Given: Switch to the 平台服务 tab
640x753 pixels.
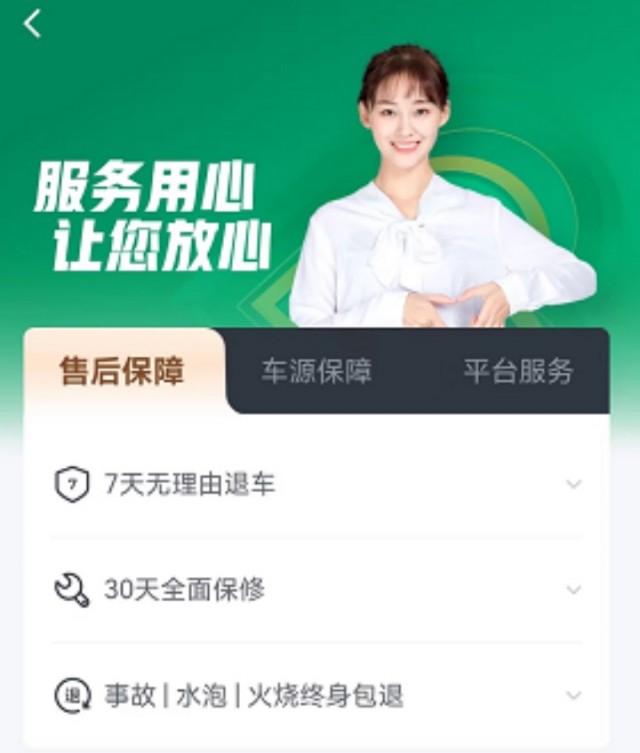Looking at the screenshot, I should click(518, 372).
